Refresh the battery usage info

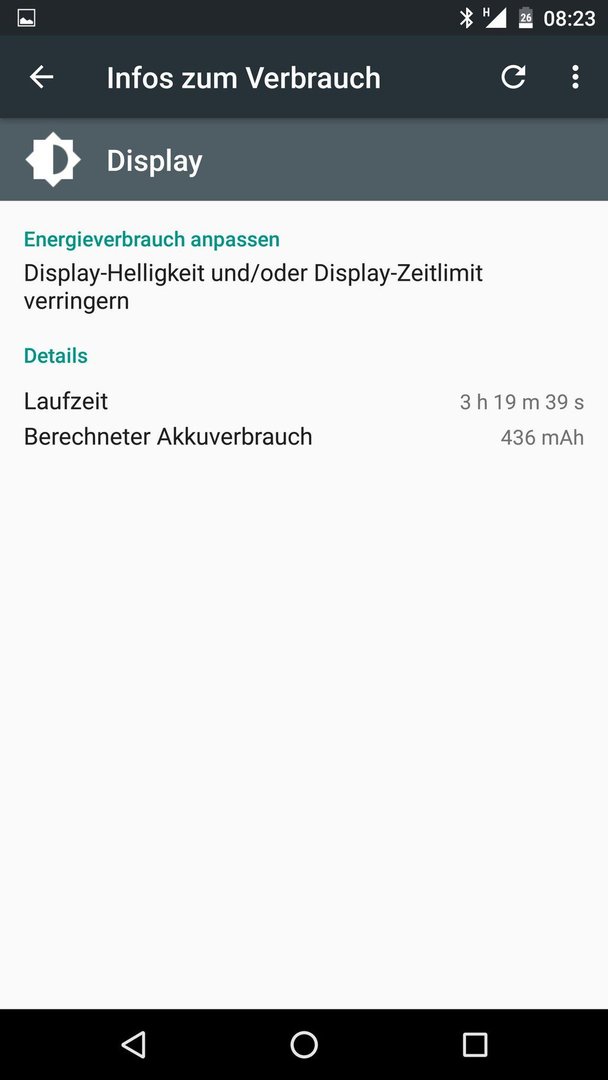[513, 77]
